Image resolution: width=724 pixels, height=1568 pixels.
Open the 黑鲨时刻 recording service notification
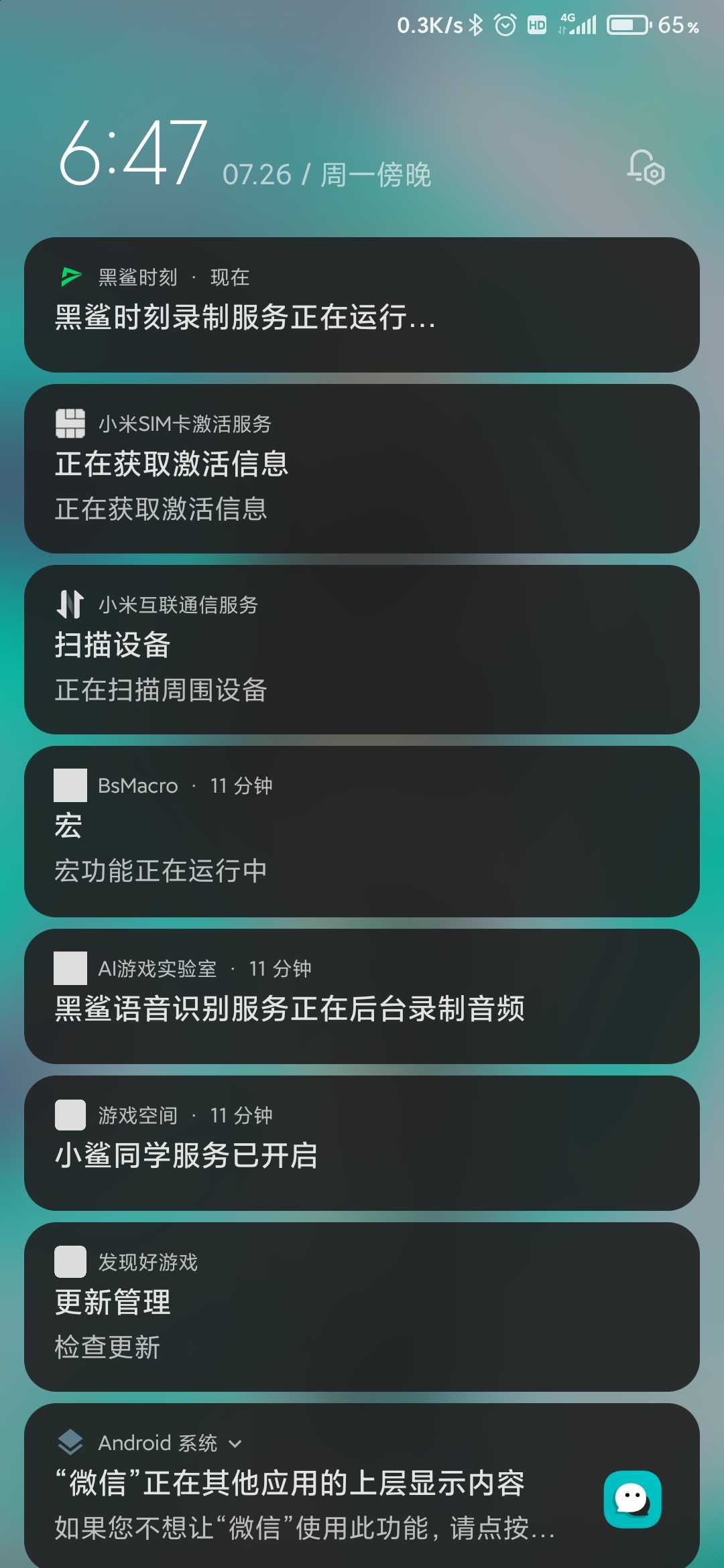point(362,305)
